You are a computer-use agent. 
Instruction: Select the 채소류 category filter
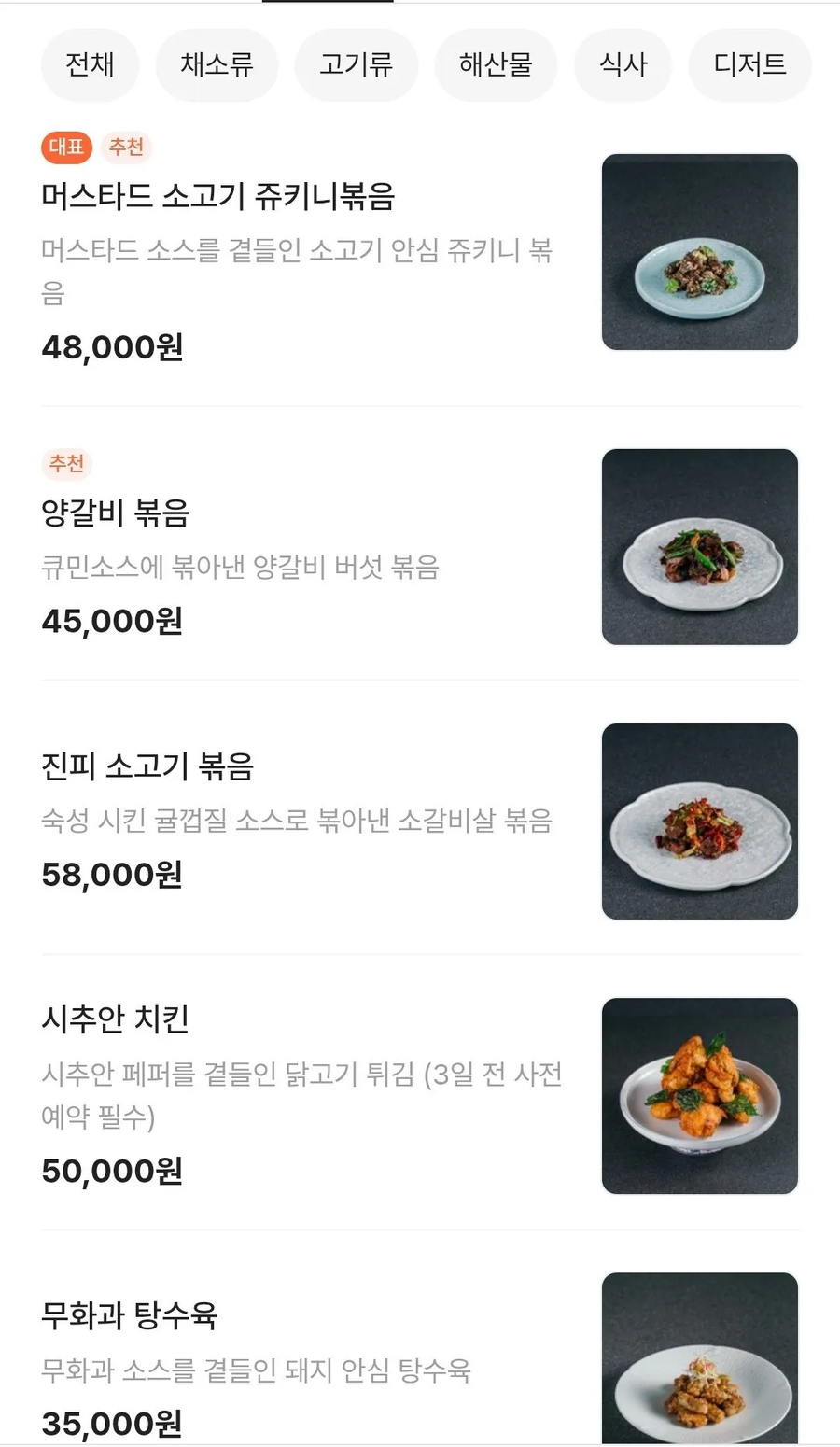217,65
